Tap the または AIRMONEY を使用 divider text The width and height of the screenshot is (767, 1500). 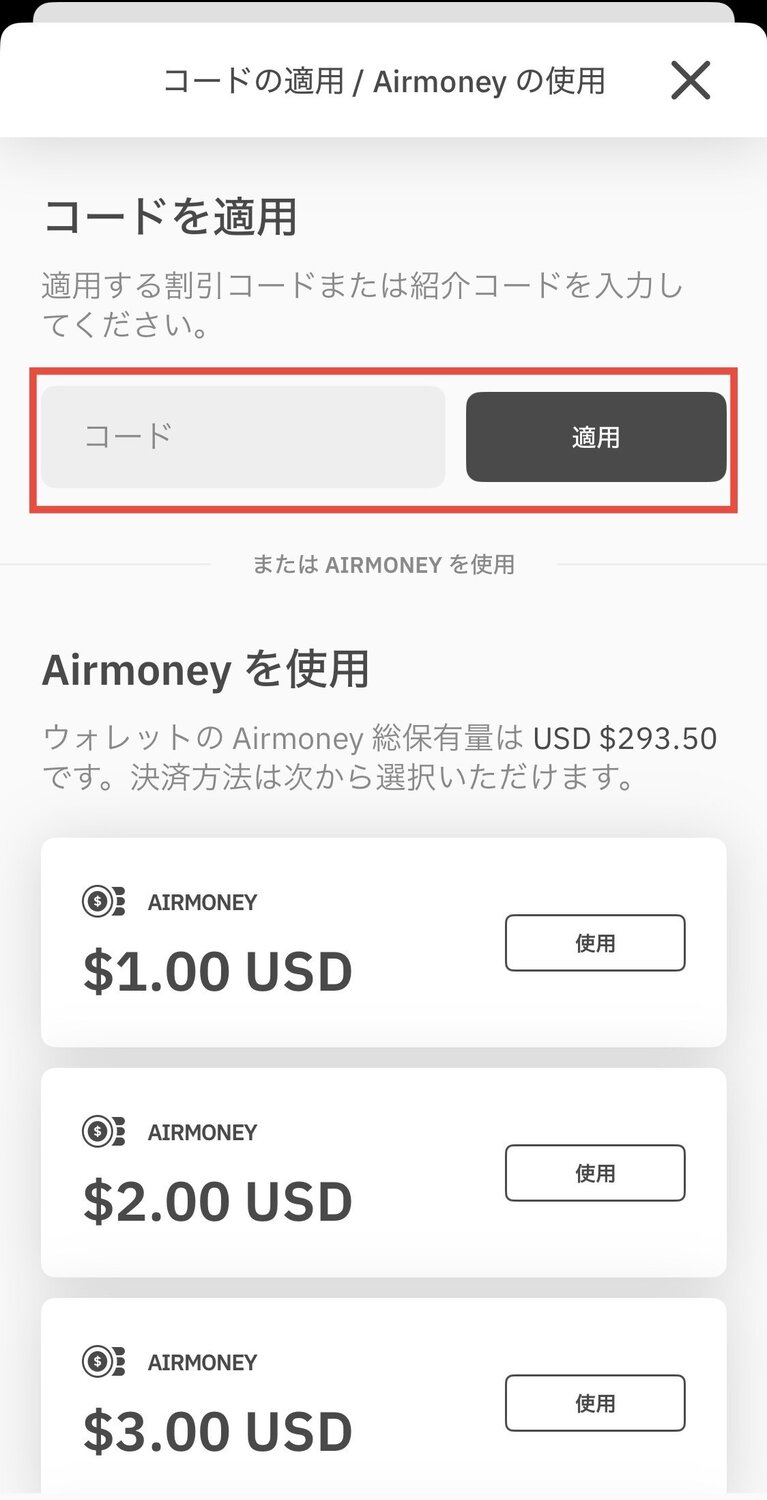pyautogui.click(x=383, y=564)
